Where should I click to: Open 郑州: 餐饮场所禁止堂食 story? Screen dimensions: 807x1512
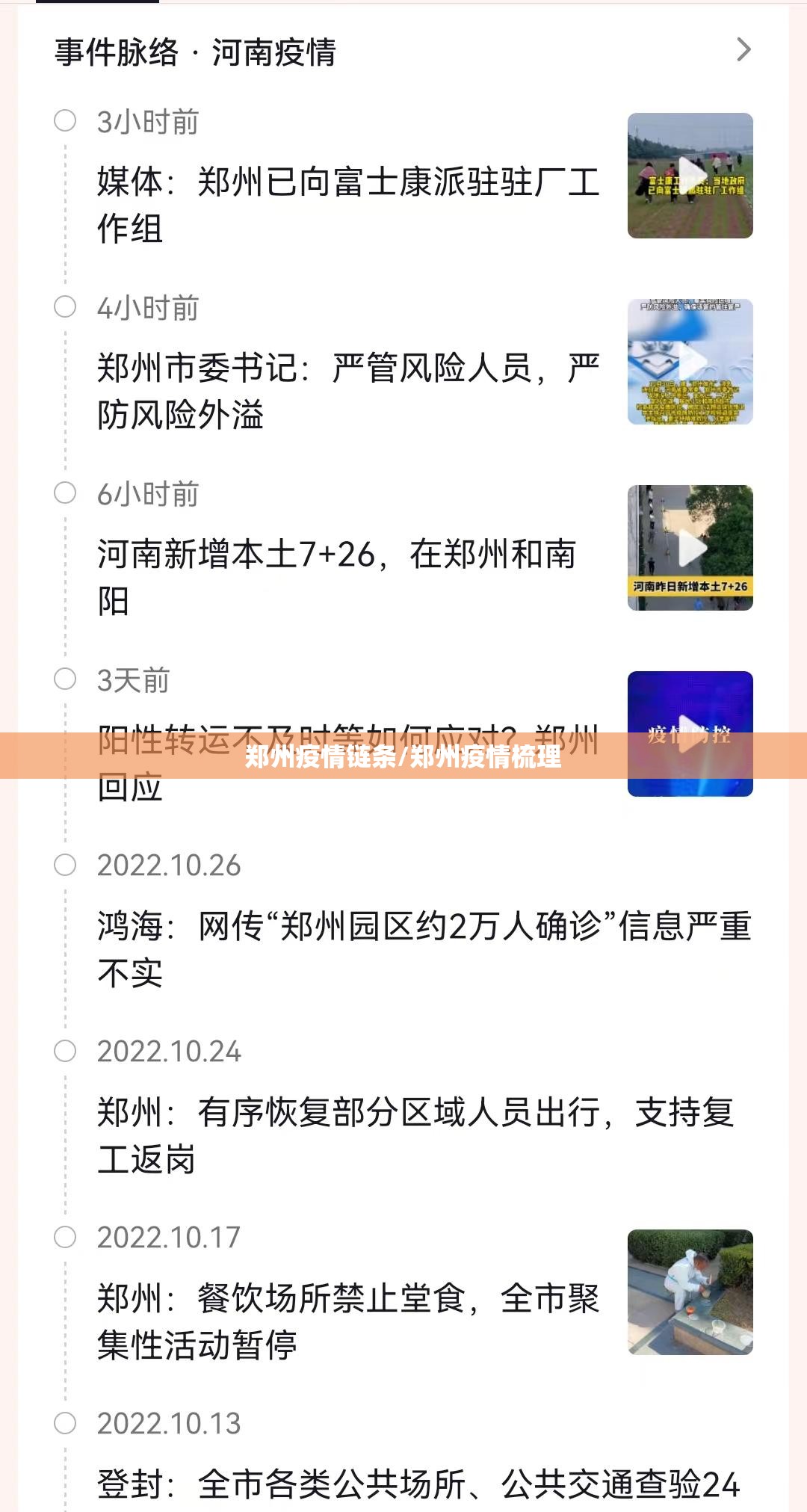tap(347, 1320)
